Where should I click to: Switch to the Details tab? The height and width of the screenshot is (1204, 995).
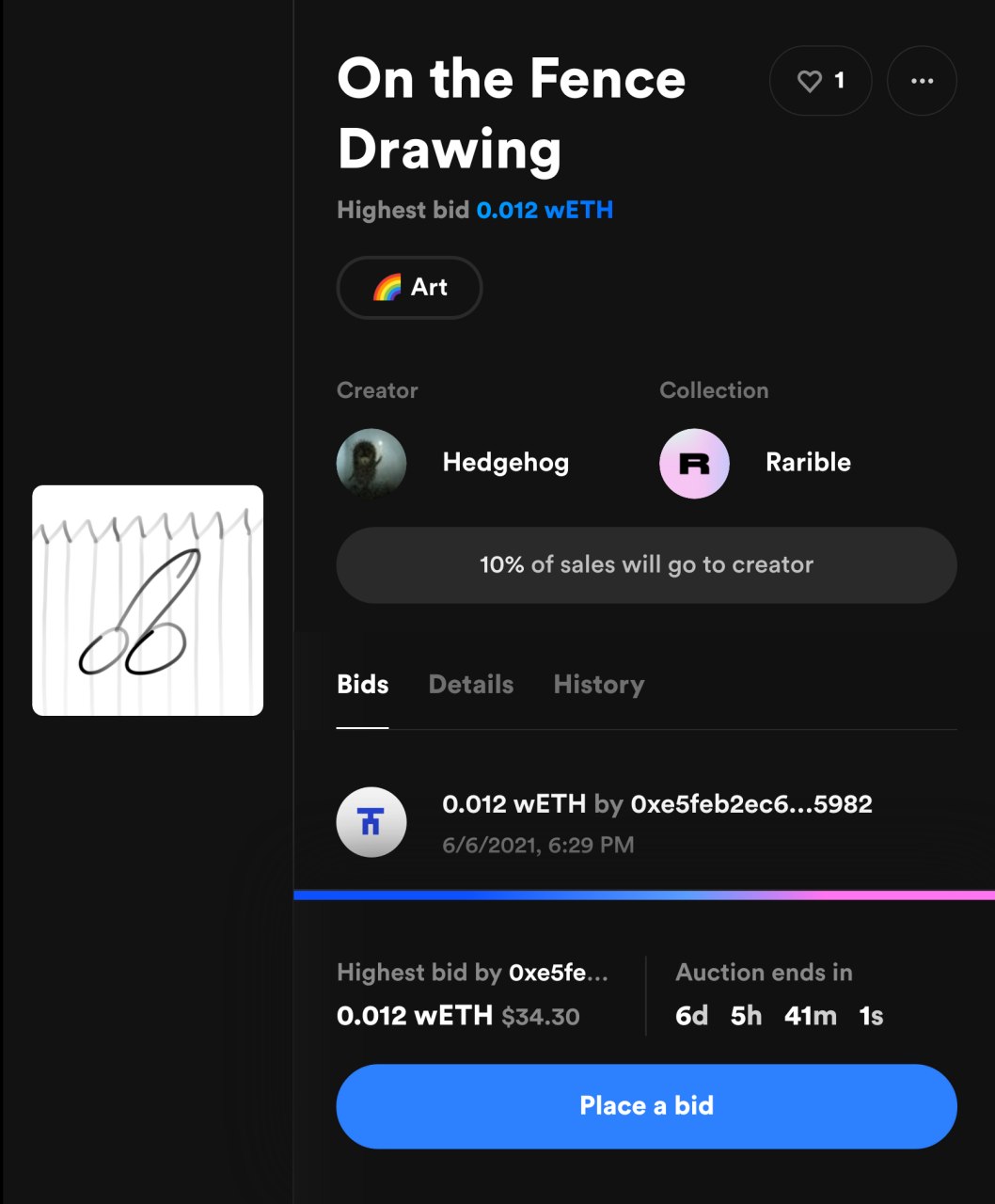click(x=471, y=685)
